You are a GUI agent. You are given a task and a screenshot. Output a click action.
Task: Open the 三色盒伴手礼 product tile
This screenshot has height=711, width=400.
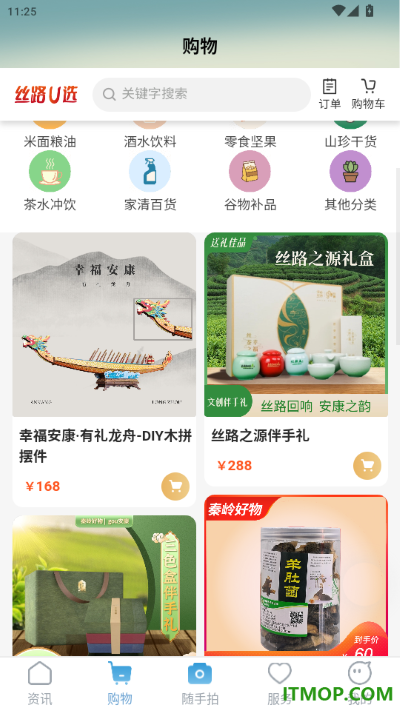pos(104,585)
